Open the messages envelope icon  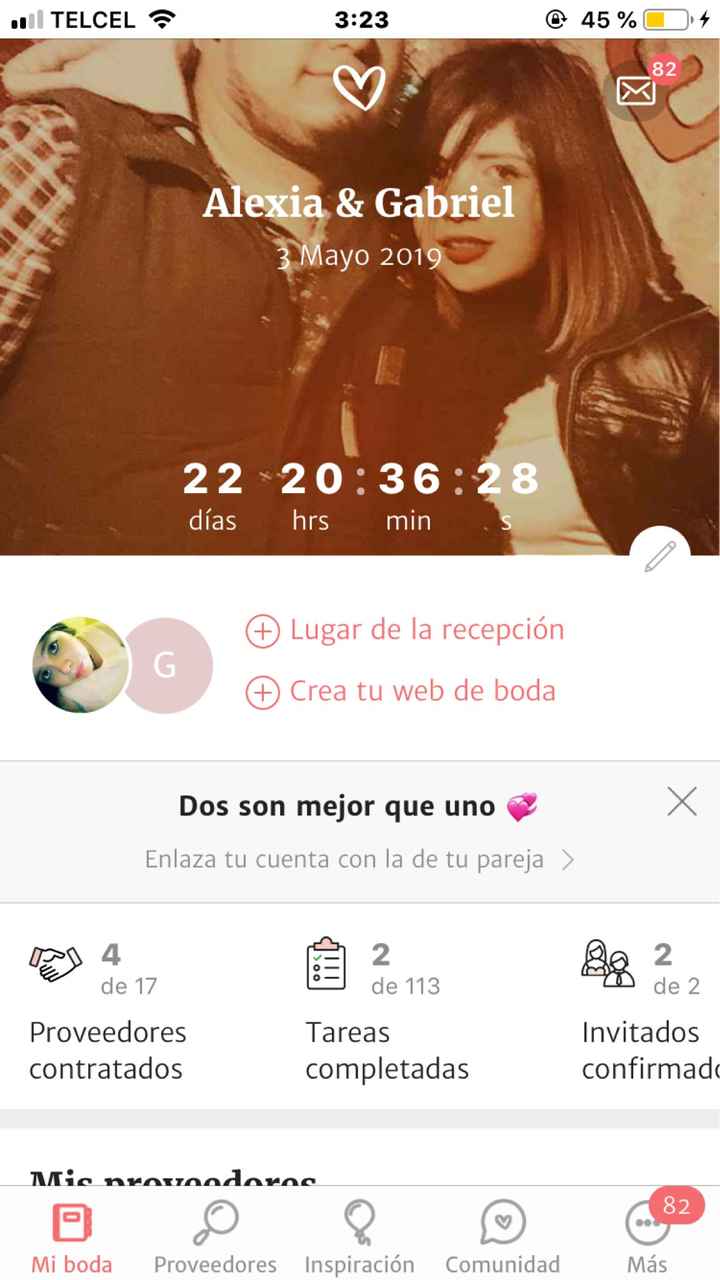point(634,88)
